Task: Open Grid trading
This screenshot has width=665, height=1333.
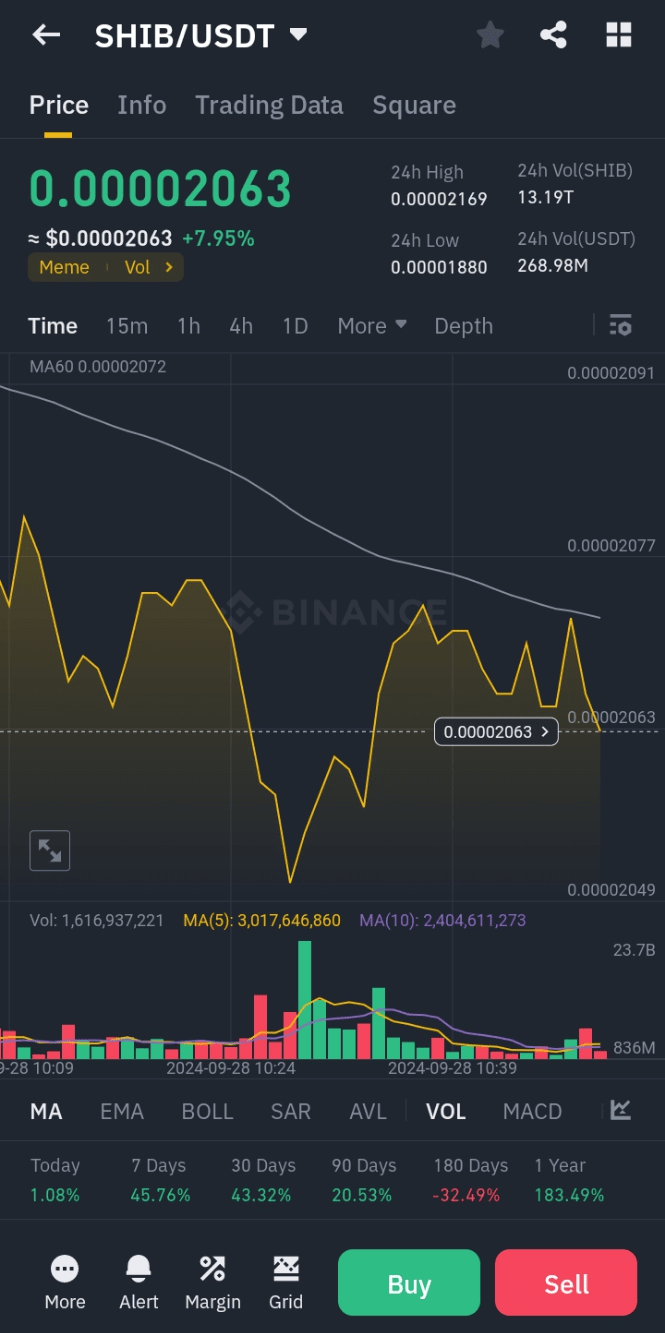Action: pos(286,1282)
